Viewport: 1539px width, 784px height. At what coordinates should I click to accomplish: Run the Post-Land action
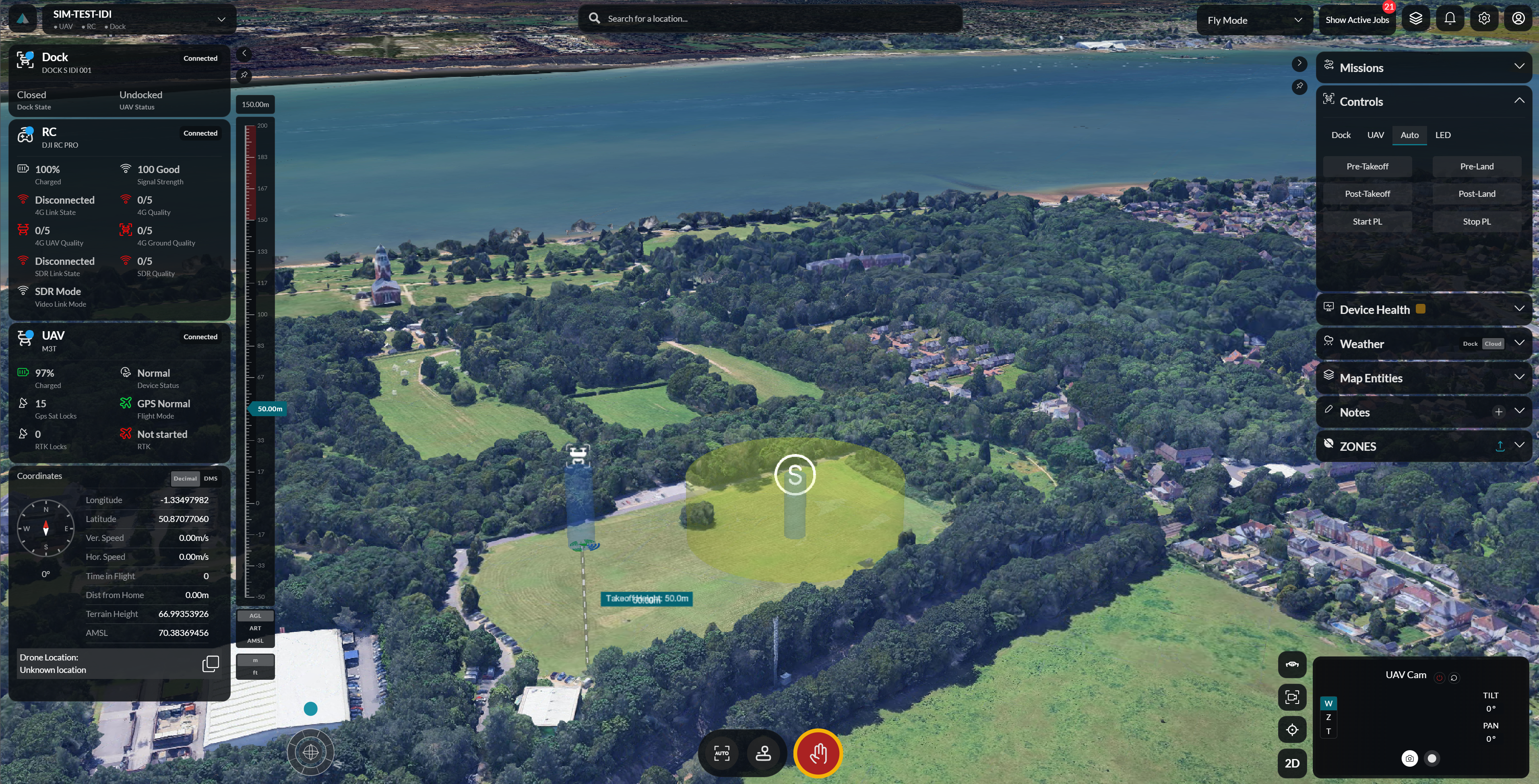(x=1476, y=194)
